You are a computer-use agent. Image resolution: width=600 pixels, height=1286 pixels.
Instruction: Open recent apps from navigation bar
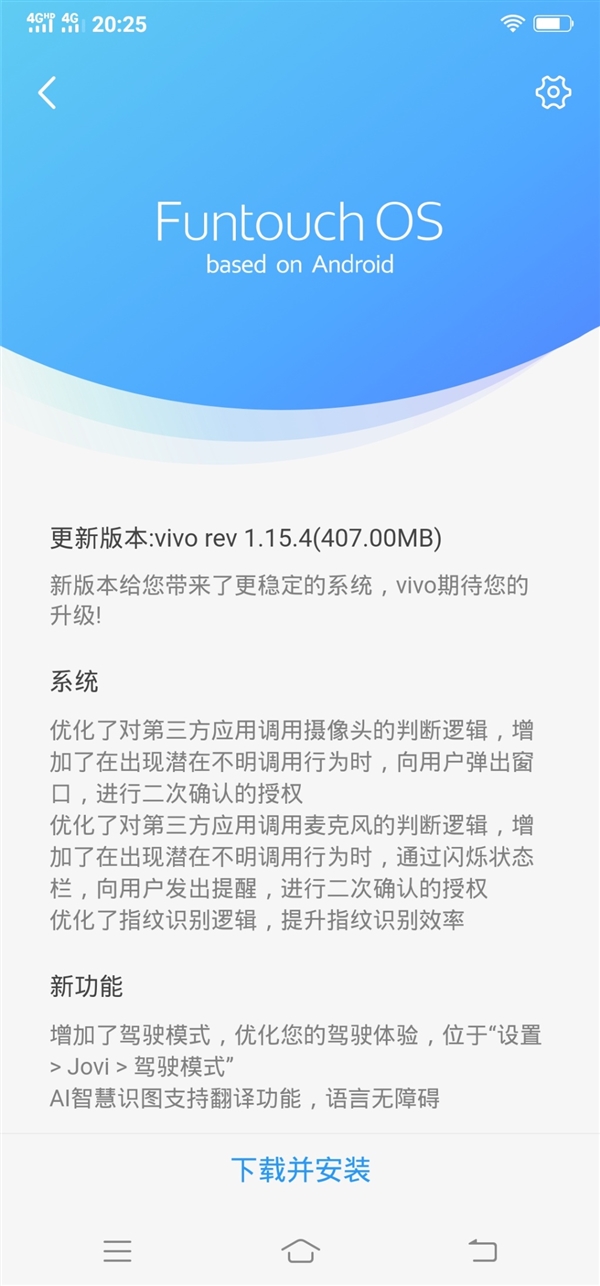point(117,1250)
